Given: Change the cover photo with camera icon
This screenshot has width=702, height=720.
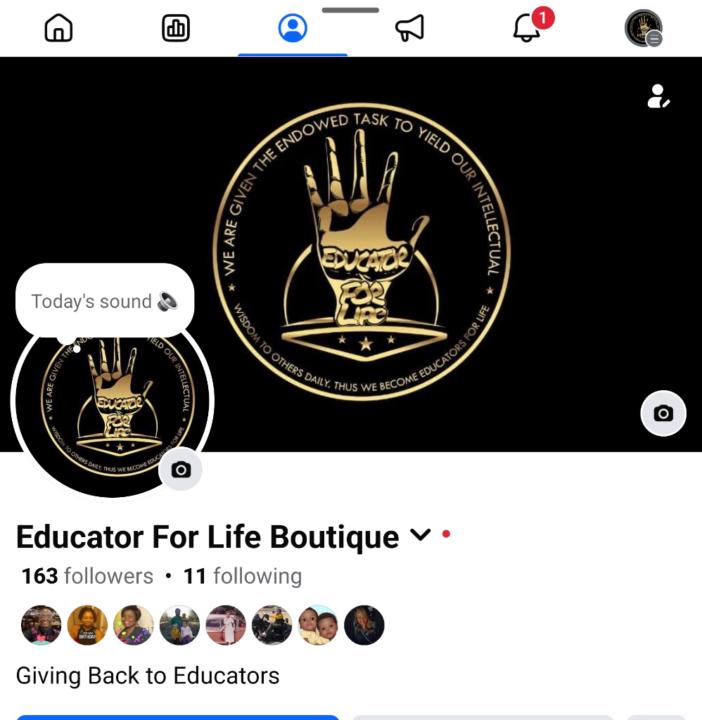Looking at the screenshot, I should click(663, 413).
